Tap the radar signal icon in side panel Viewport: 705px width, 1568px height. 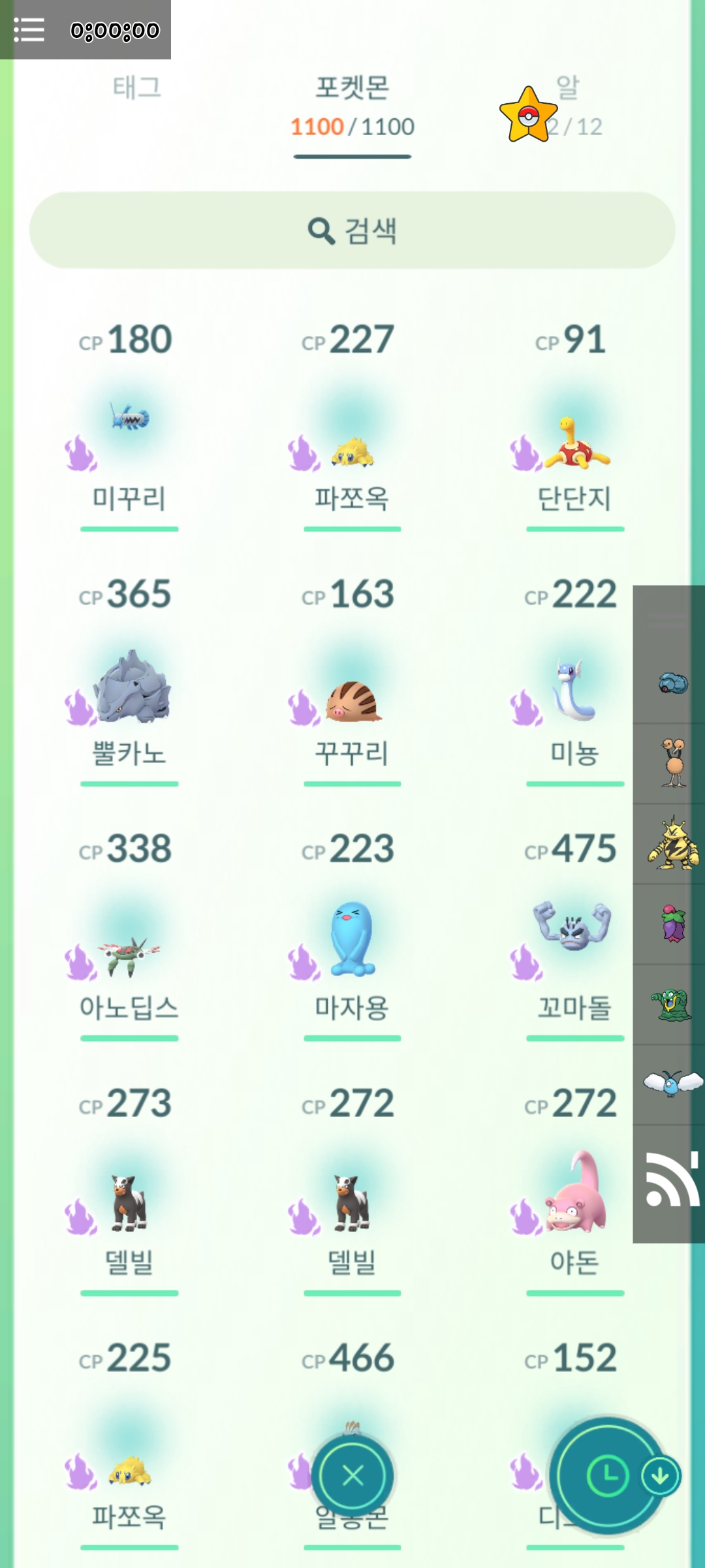(672, 1179)
